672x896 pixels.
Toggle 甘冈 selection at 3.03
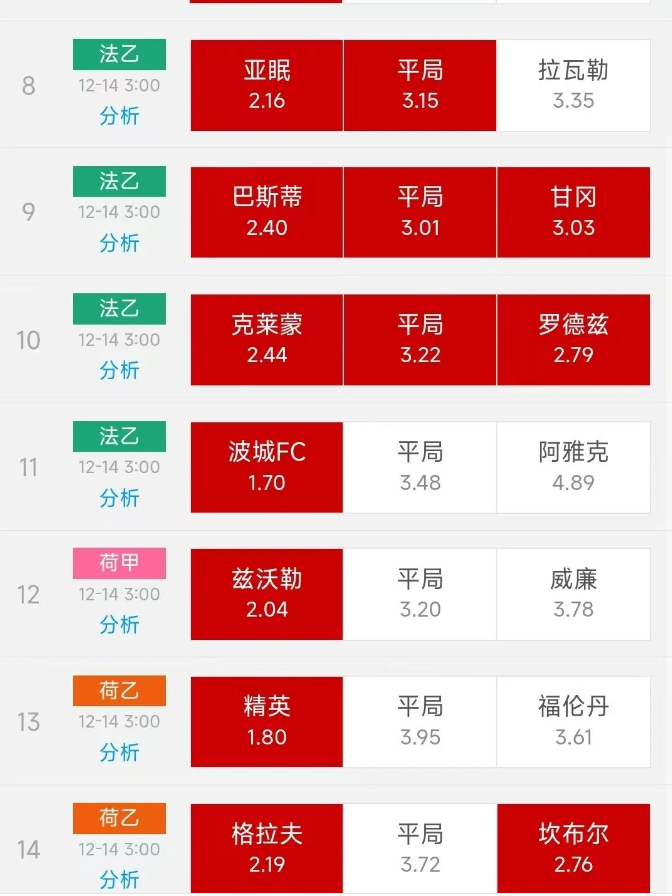coord(573,212)
